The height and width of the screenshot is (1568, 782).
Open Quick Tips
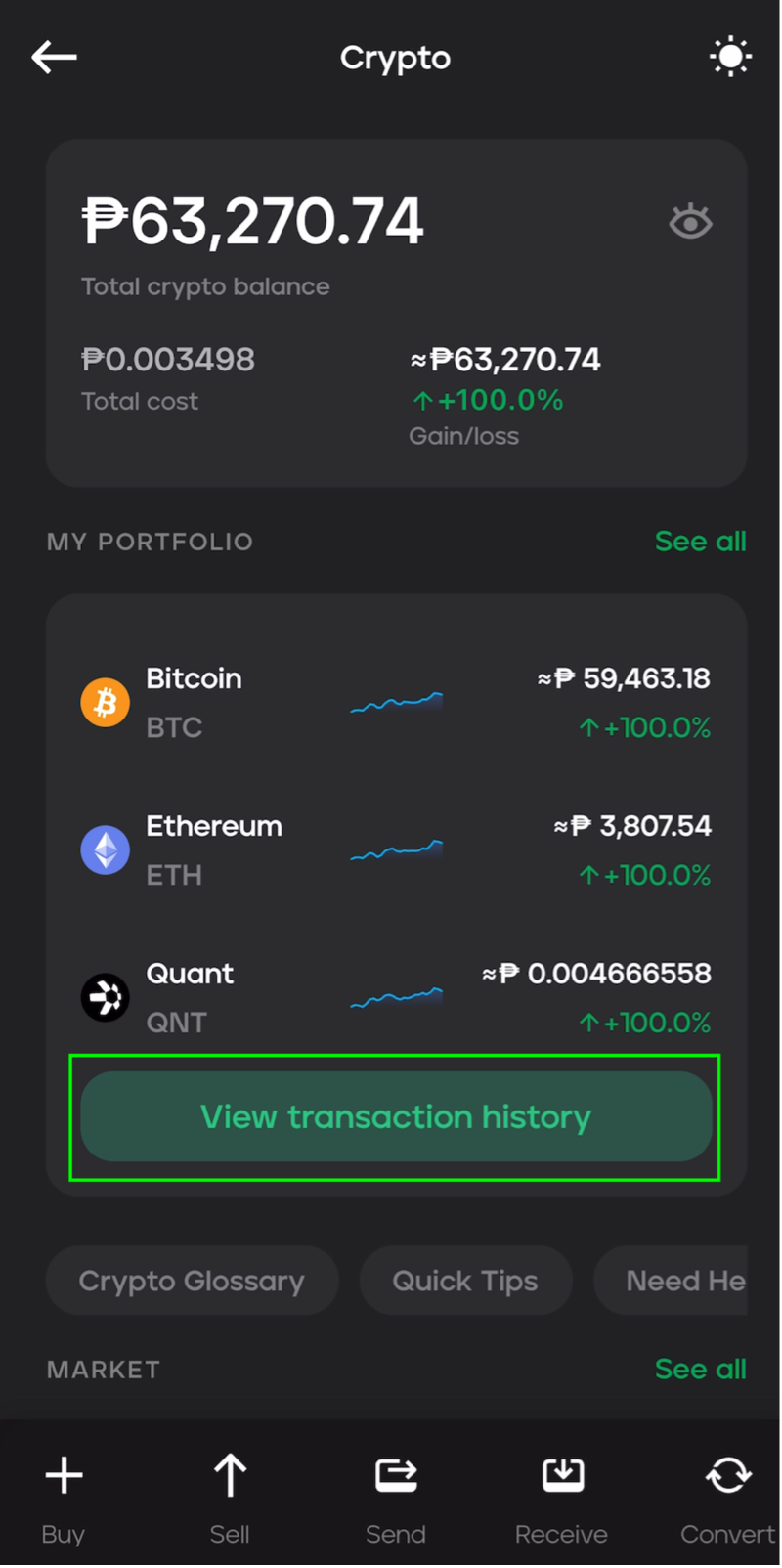466,1281
